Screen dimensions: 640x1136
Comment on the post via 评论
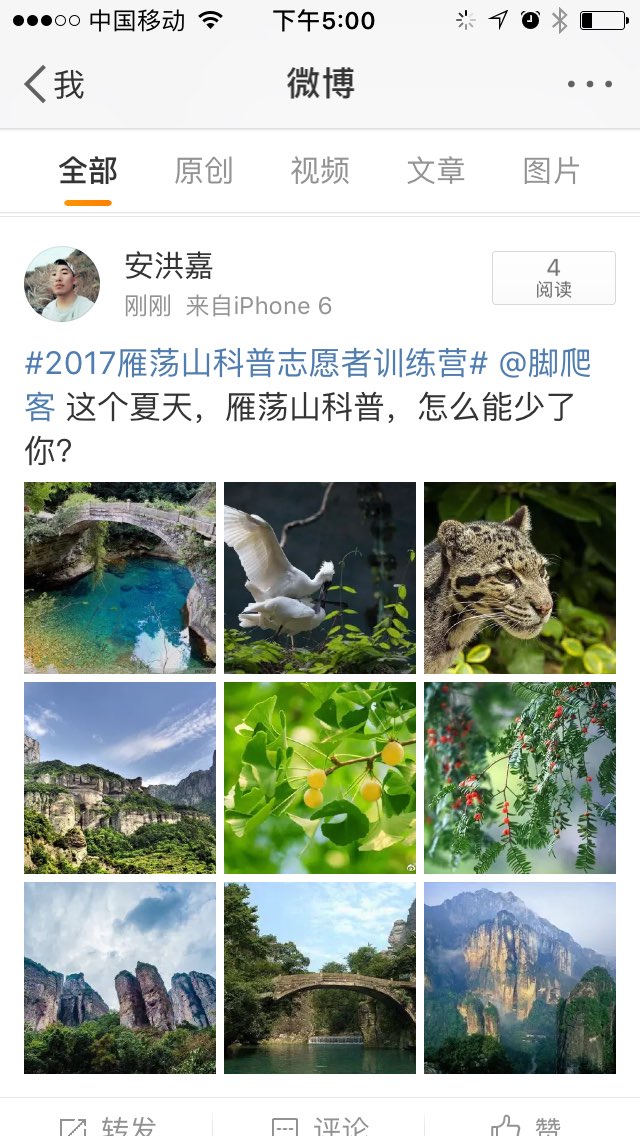(x=320, y=1126)
